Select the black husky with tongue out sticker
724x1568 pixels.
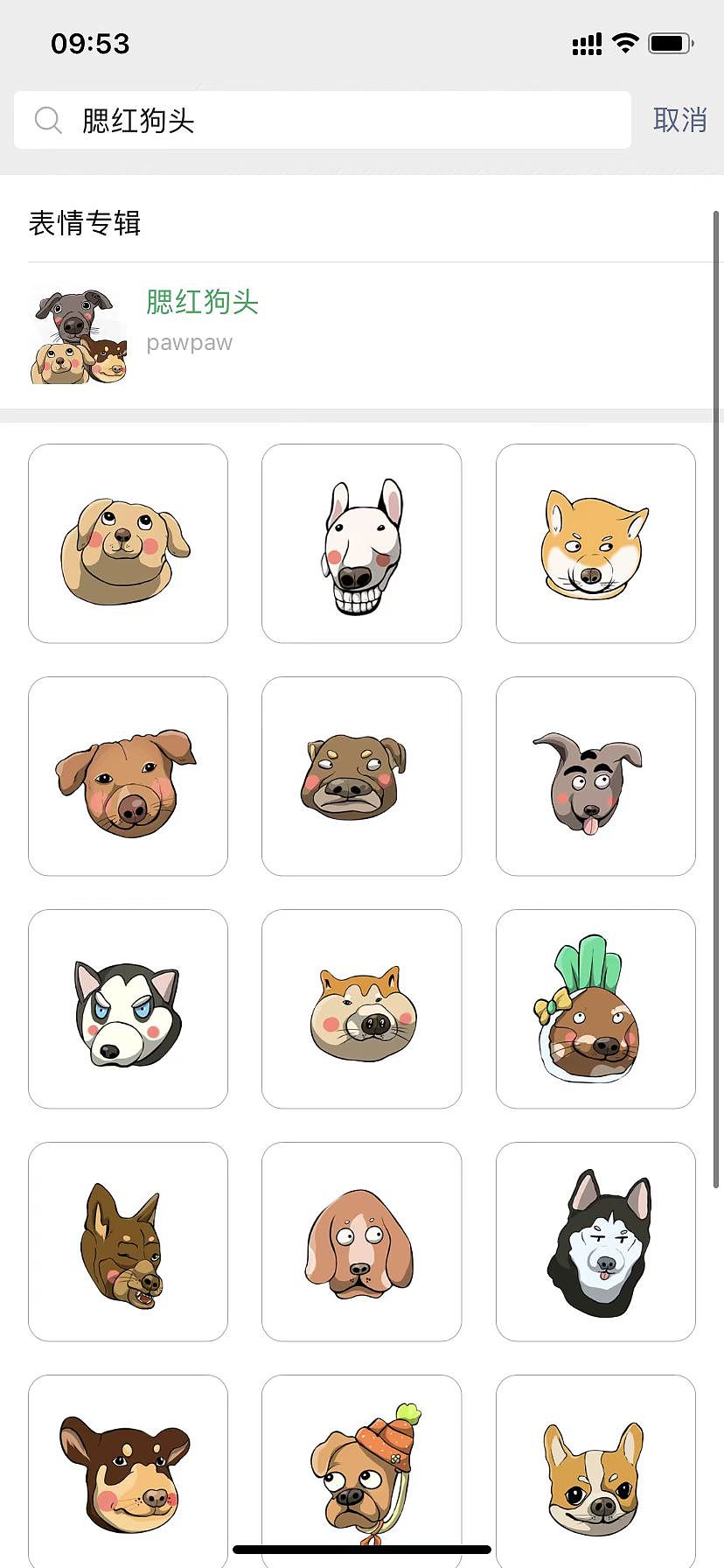tap(595, 1242)
